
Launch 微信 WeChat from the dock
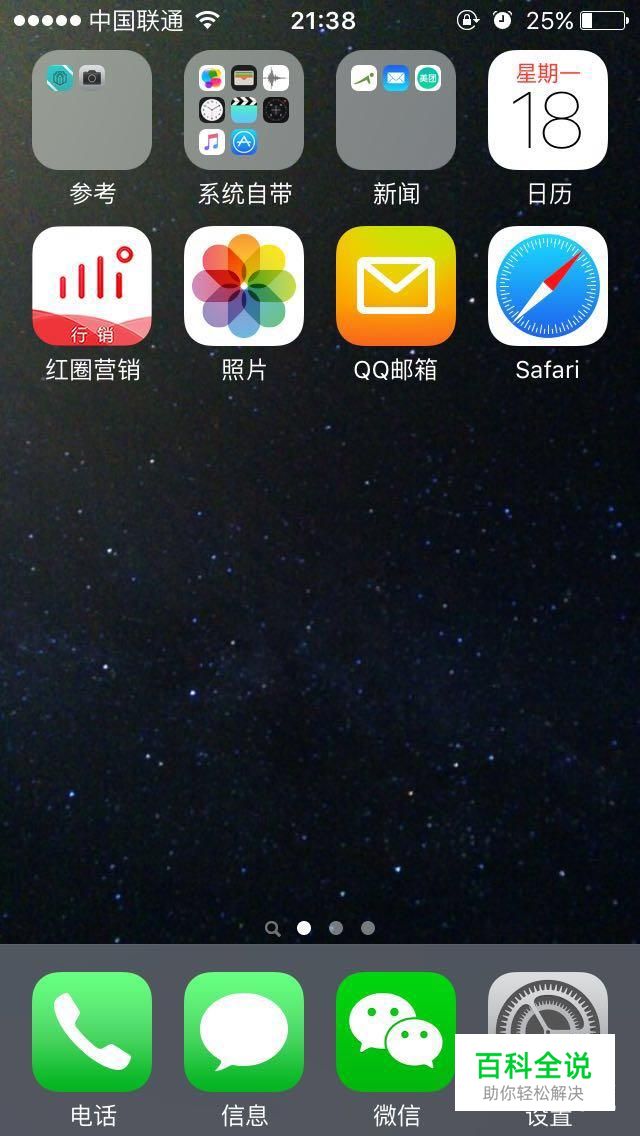tap(396, 1032)
